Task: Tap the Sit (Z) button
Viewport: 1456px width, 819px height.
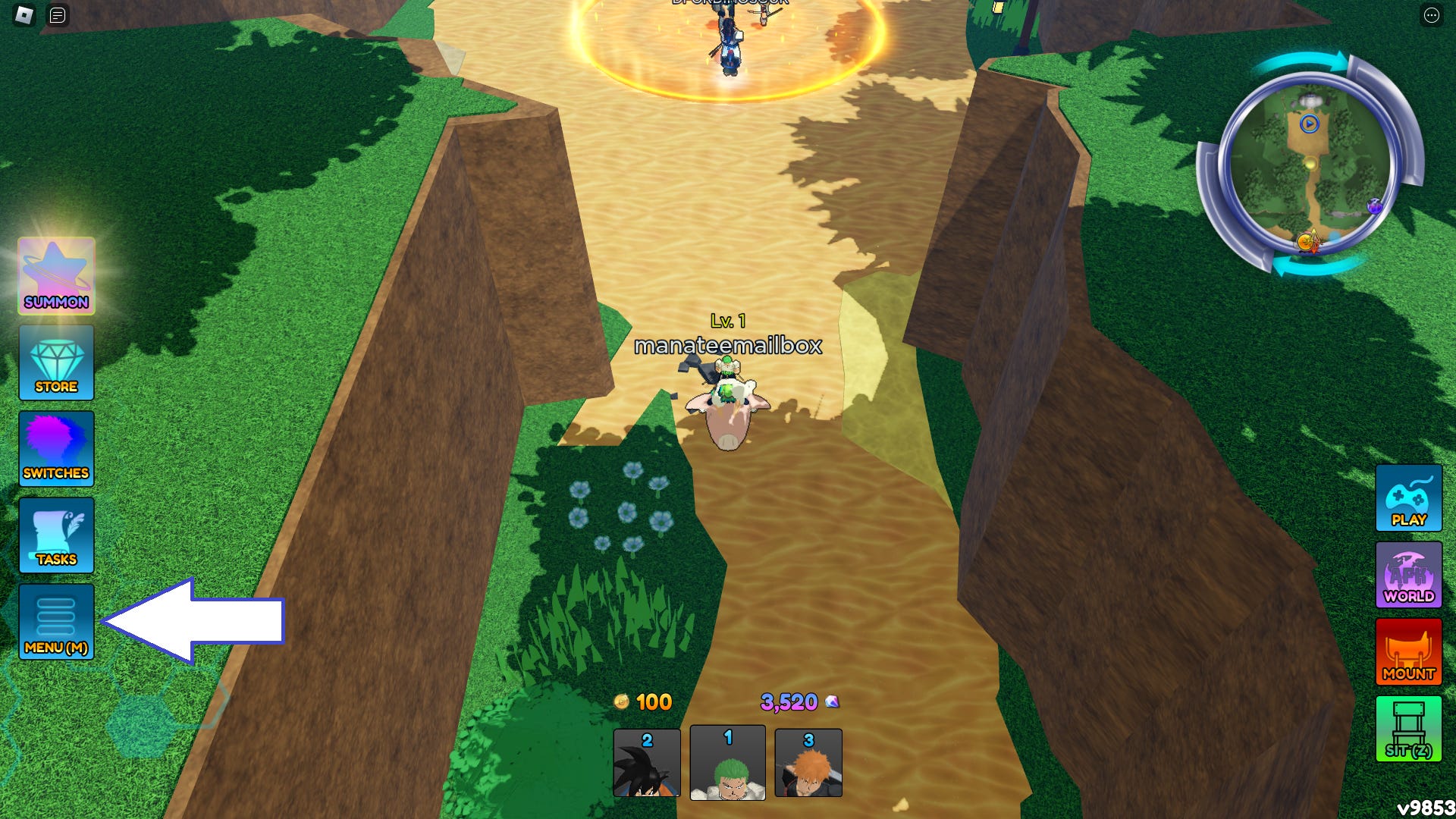Action: tap(1408, 729)
